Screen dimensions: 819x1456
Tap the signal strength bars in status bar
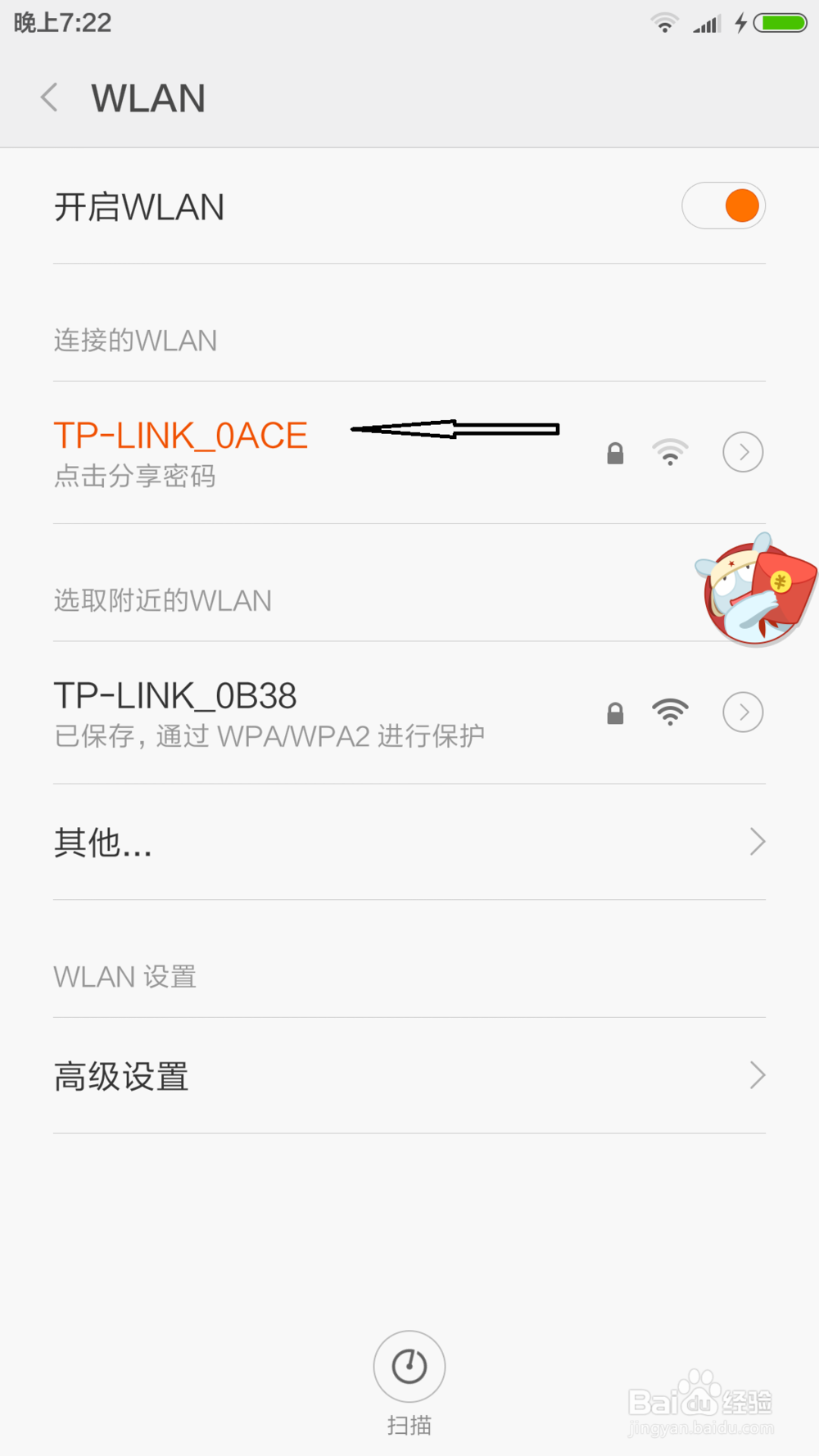point(707,22)
